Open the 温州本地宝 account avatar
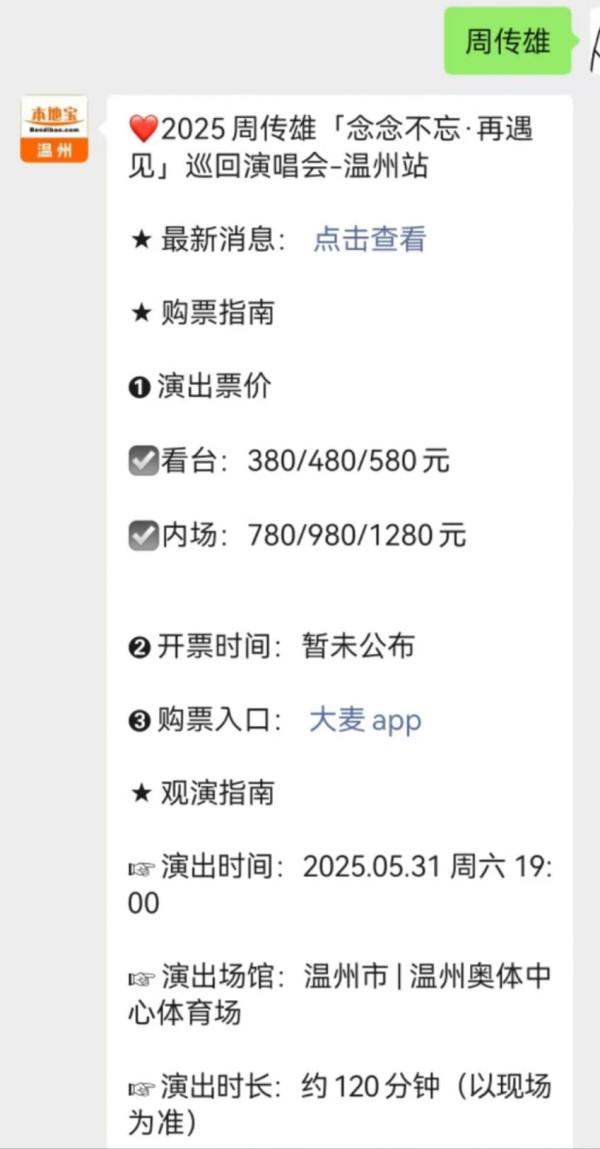This screenshot has height=1149, width=600. coord(54,129)
